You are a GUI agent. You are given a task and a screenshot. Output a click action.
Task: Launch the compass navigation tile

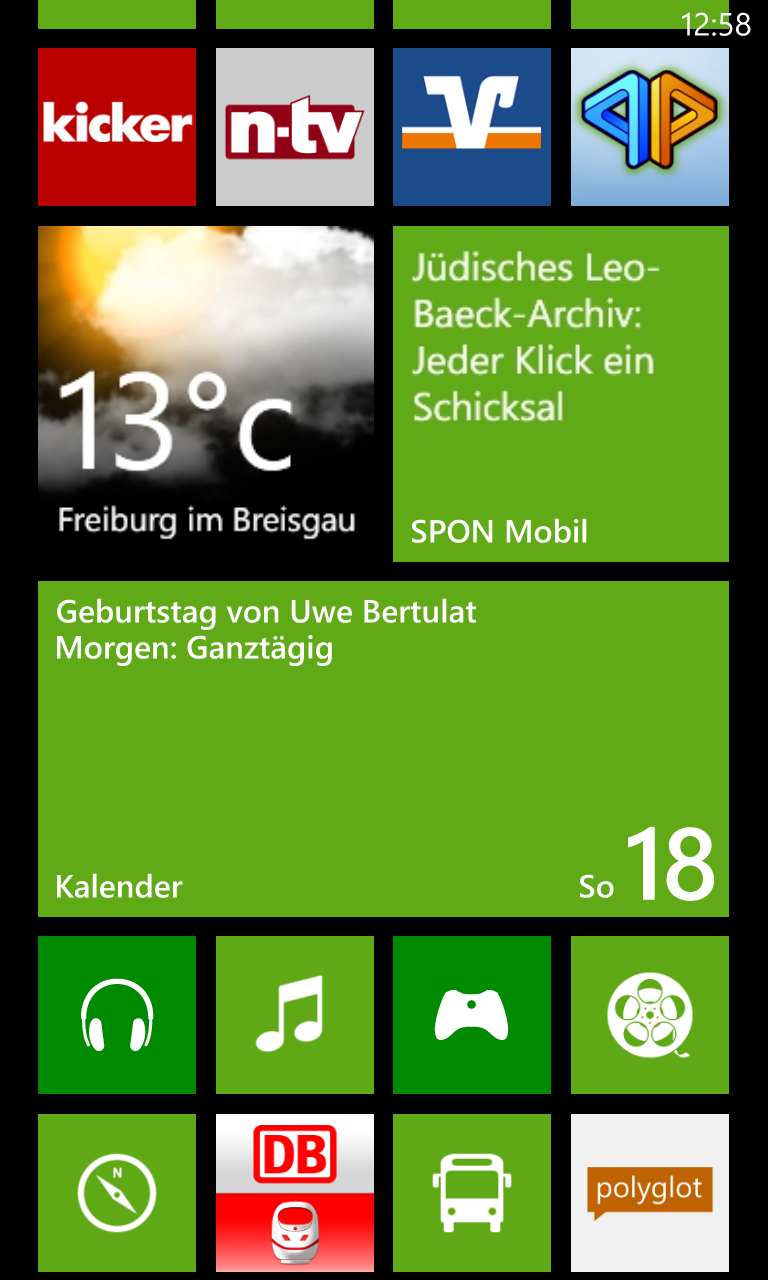[117, 1193]
